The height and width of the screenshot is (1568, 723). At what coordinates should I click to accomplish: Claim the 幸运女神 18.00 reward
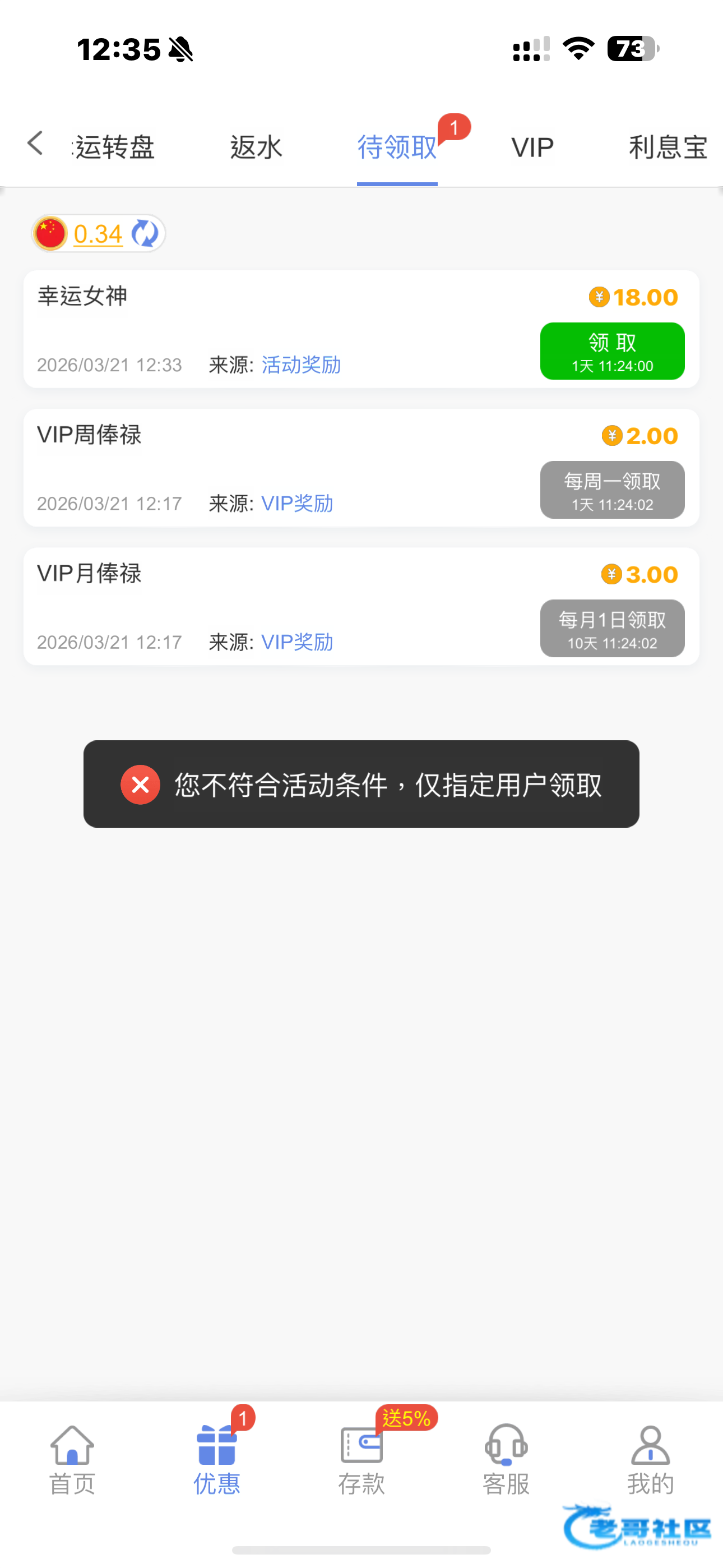[611, 351]
